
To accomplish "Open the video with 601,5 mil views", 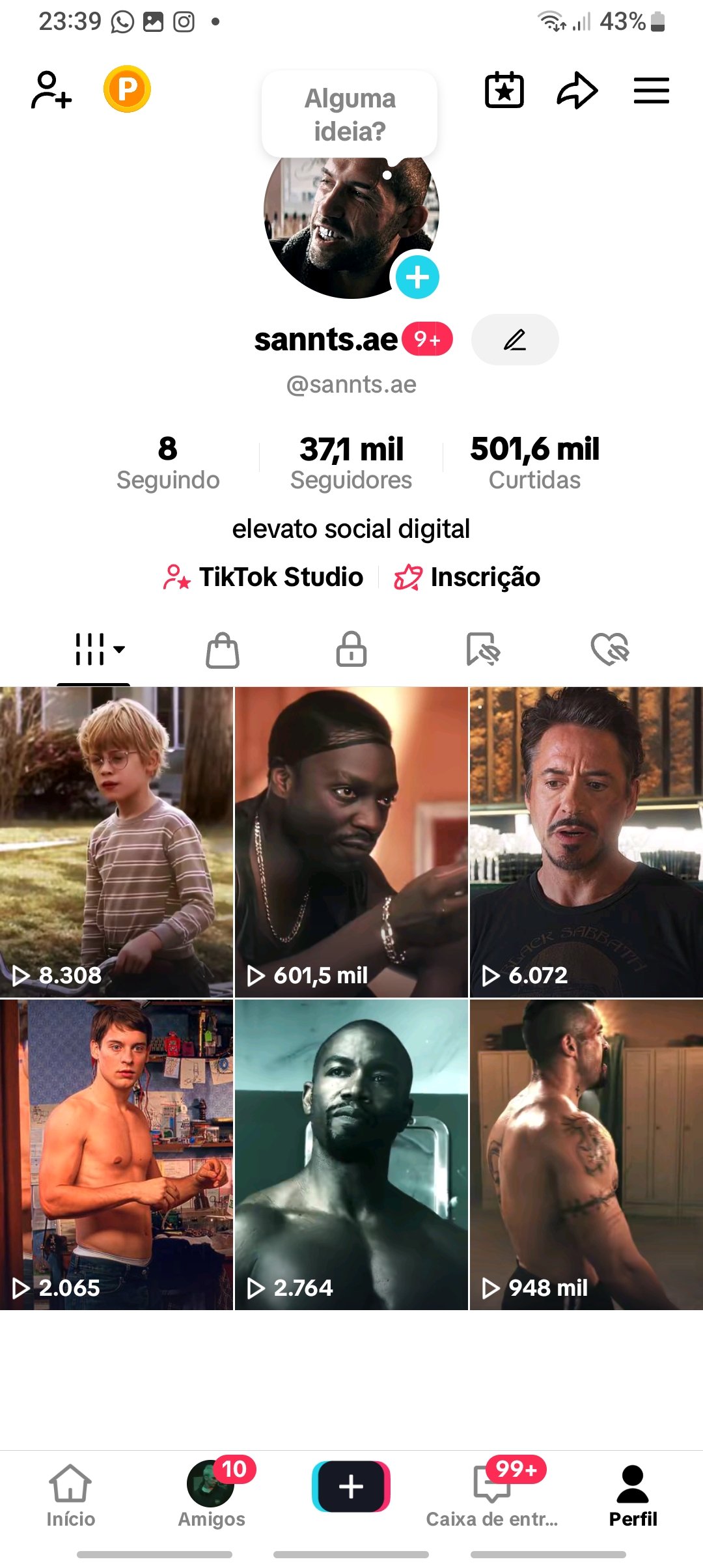I will (351, 842).
